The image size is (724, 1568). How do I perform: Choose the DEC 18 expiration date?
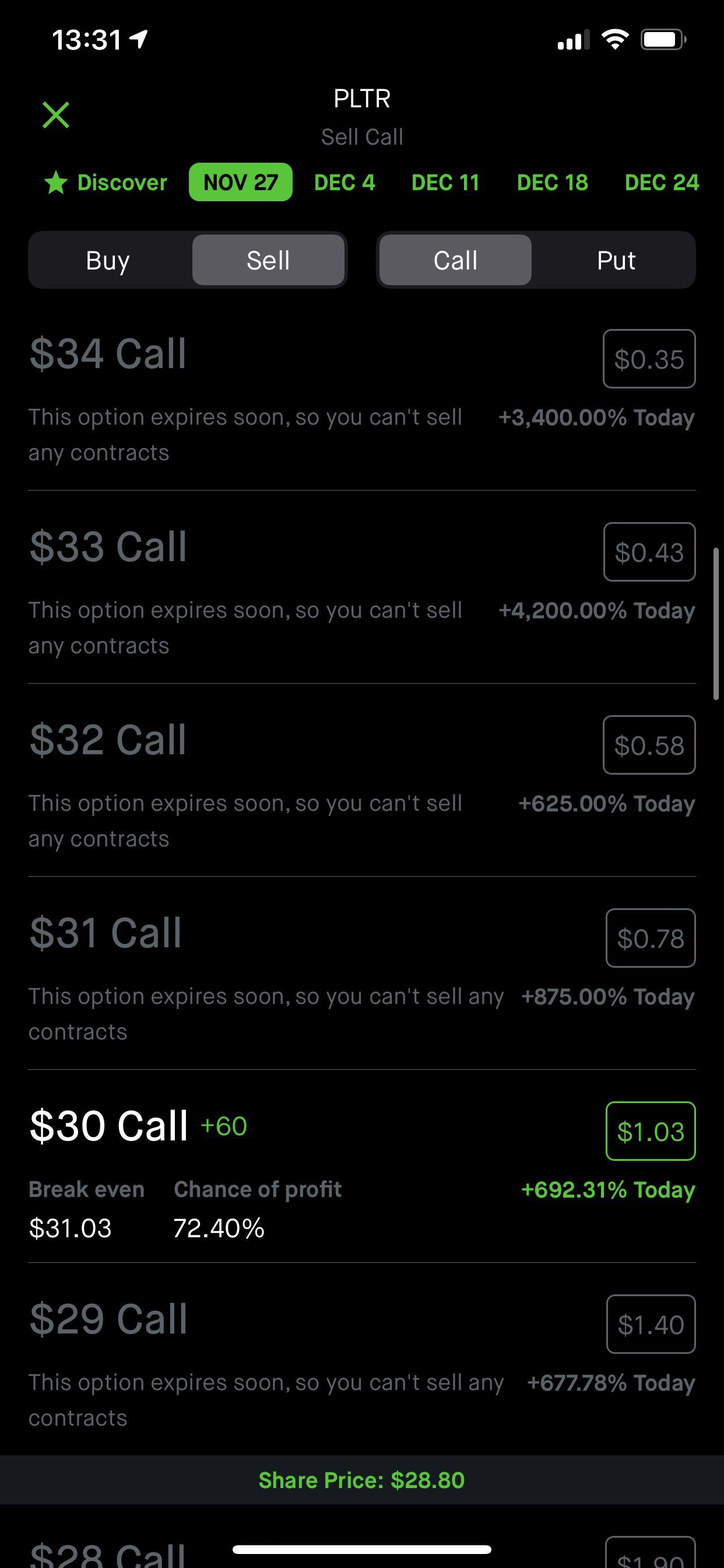point(553,183)
